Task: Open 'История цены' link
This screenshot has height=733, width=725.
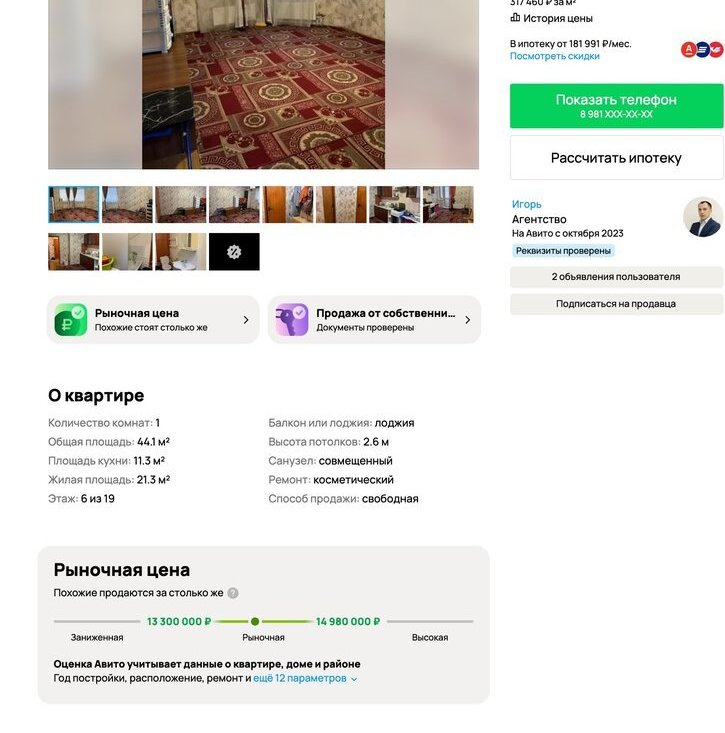Action: point(557,18)
